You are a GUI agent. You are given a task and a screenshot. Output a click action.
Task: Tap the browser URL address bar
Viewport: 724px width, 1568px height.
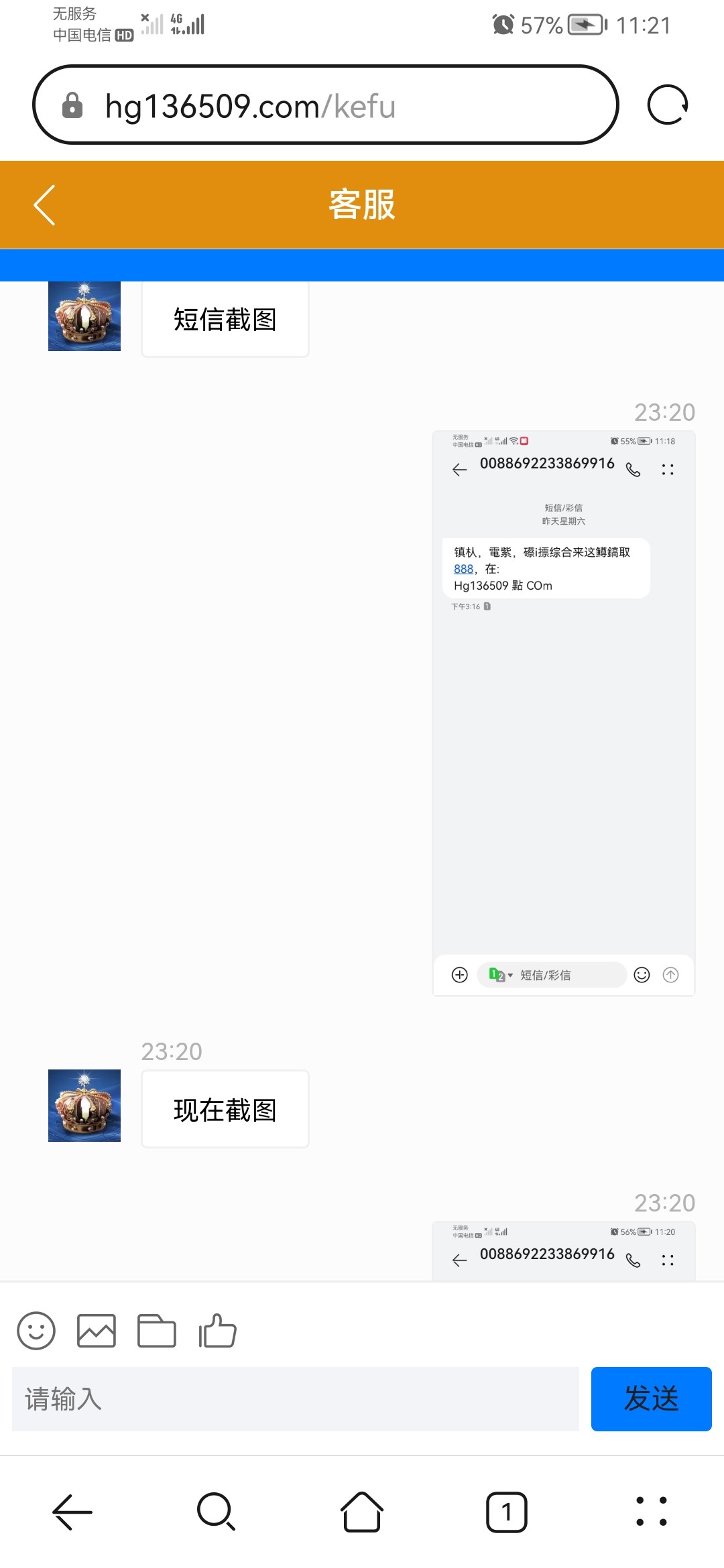[x=325, y=105]
